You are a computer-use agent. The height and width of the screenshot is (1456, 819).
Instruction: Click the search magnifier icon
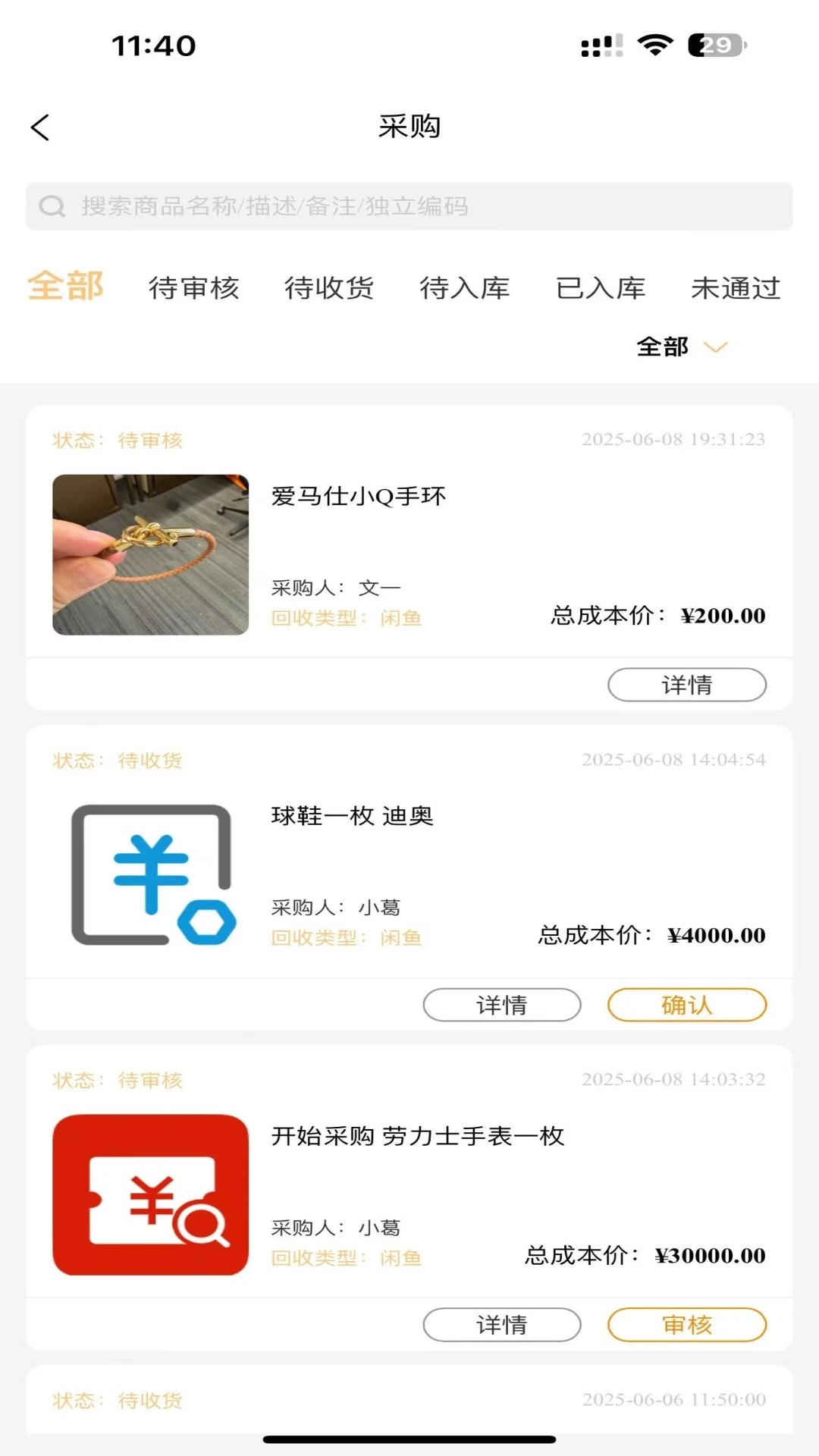52,205
